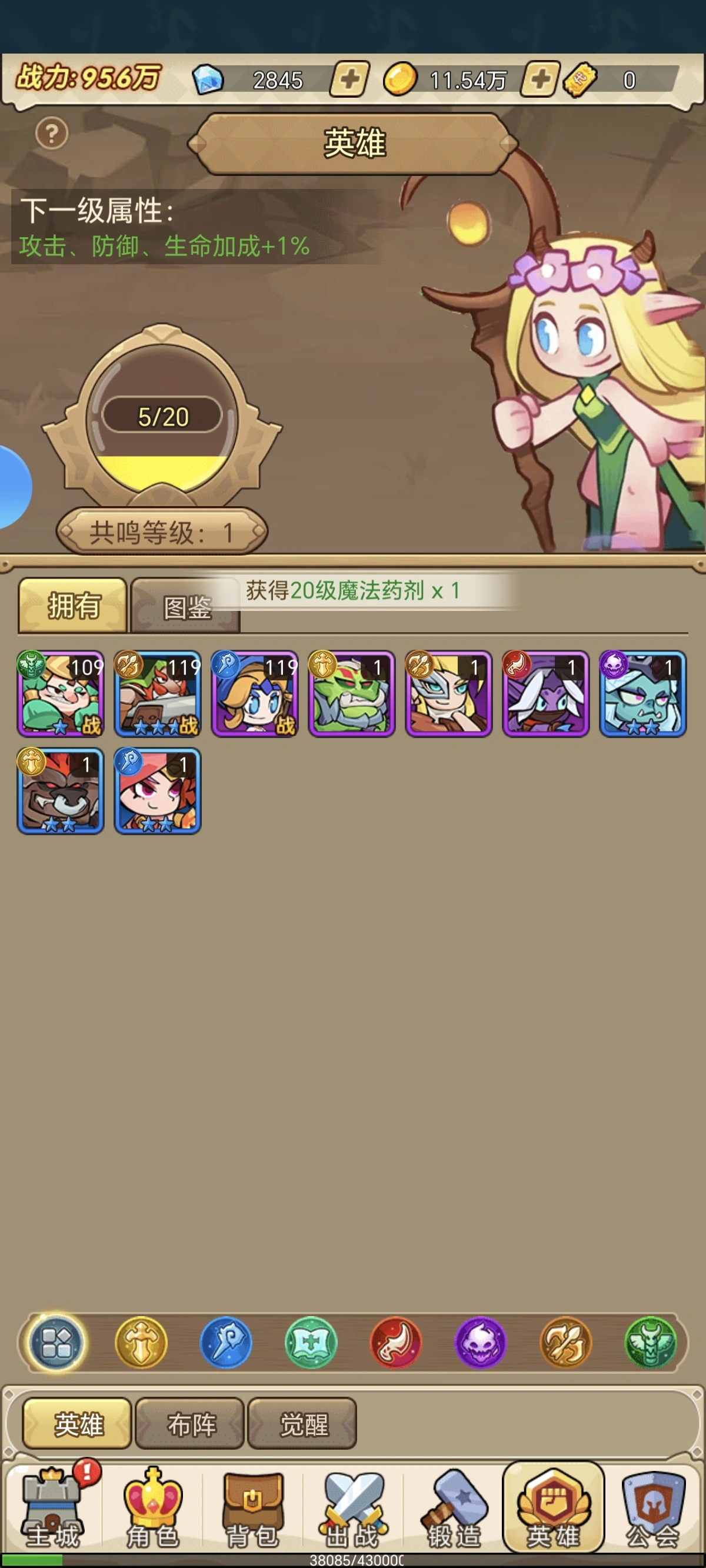This screenshot has height=1568, width=706.
Task: Switch to the 布阵 tab
Action: tap(191, 1424)
